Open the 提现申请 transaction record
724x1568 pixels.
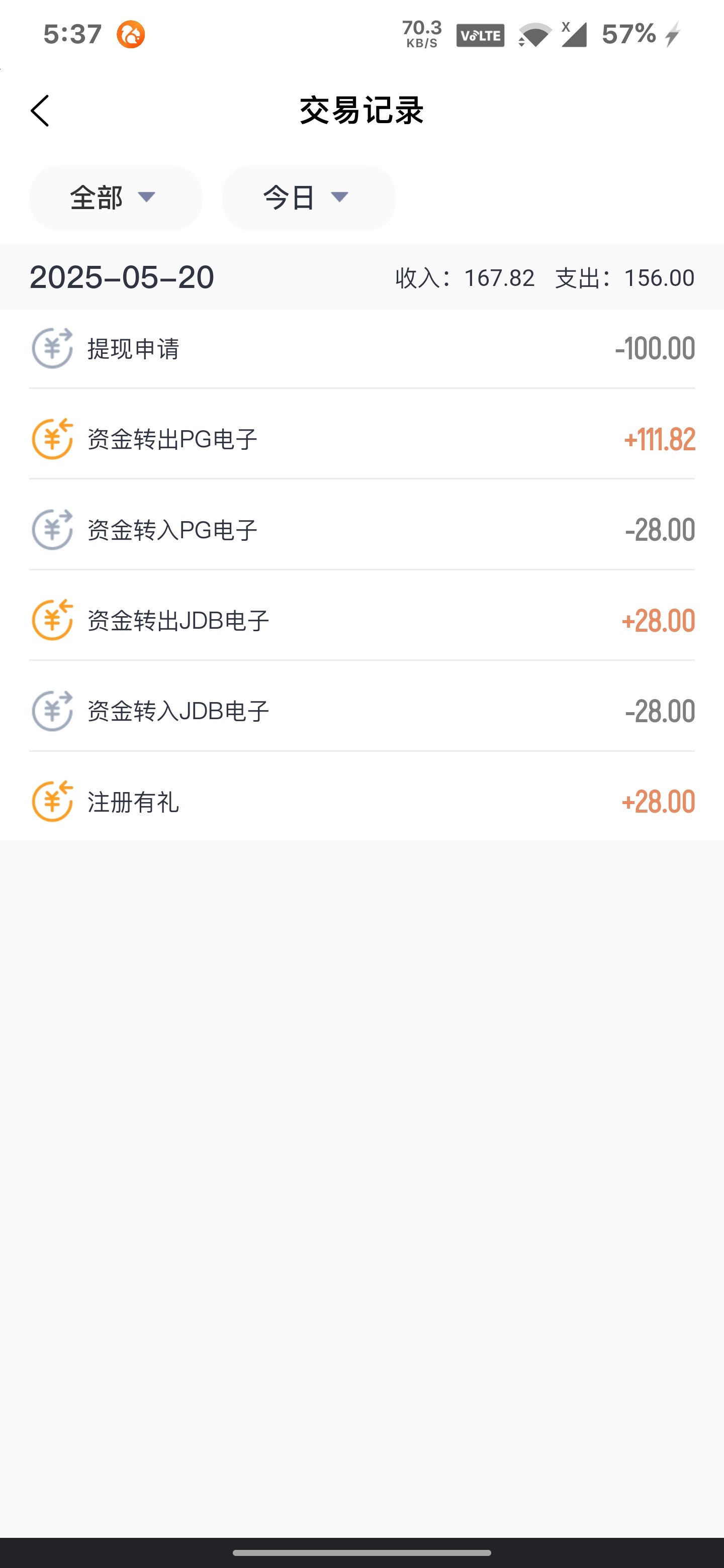tap(361, 349)
